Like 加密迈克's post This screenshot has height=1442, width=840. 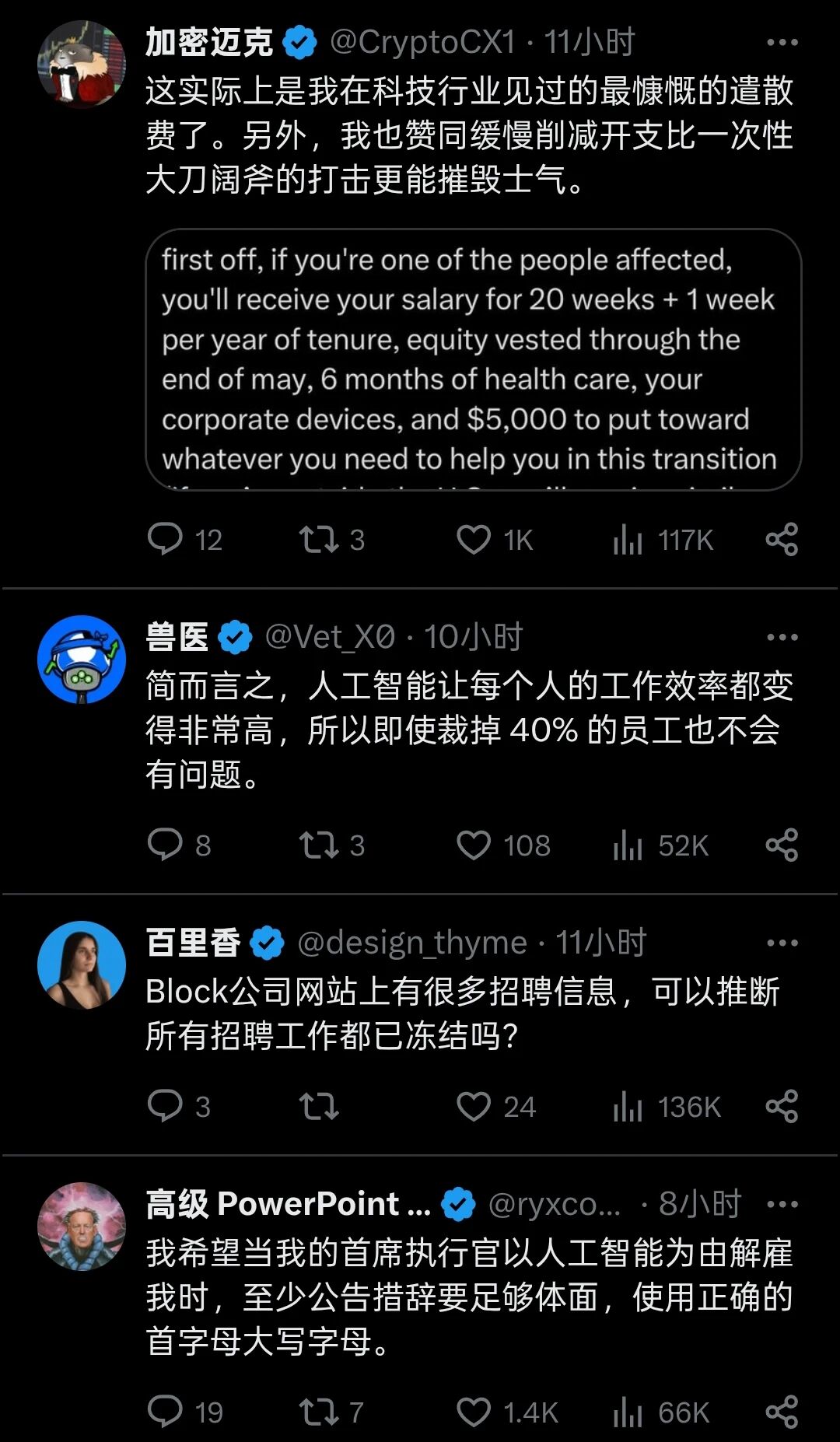pos(474,539)
